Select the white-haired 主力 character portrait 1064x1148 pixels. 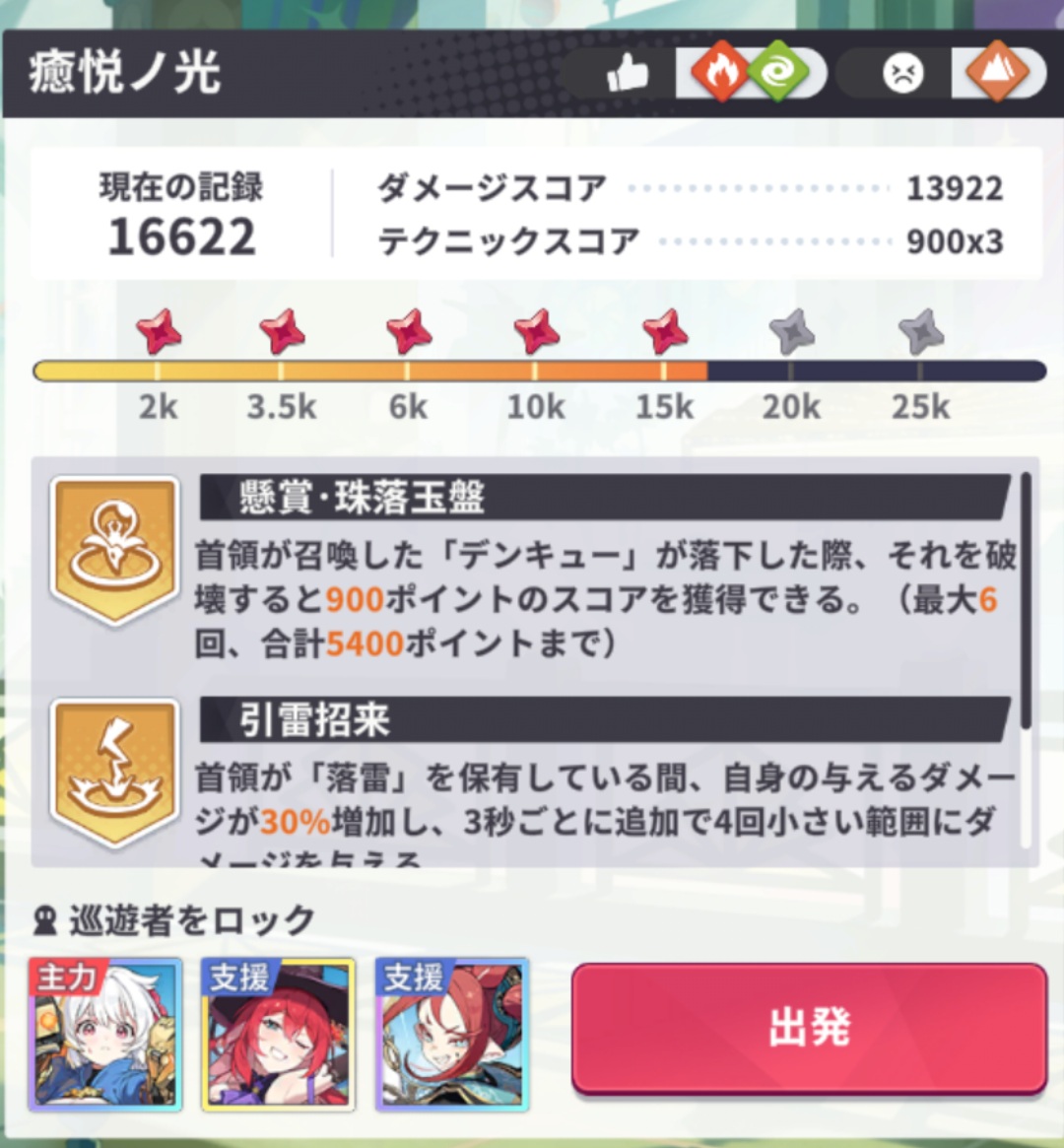(105, 1034)
